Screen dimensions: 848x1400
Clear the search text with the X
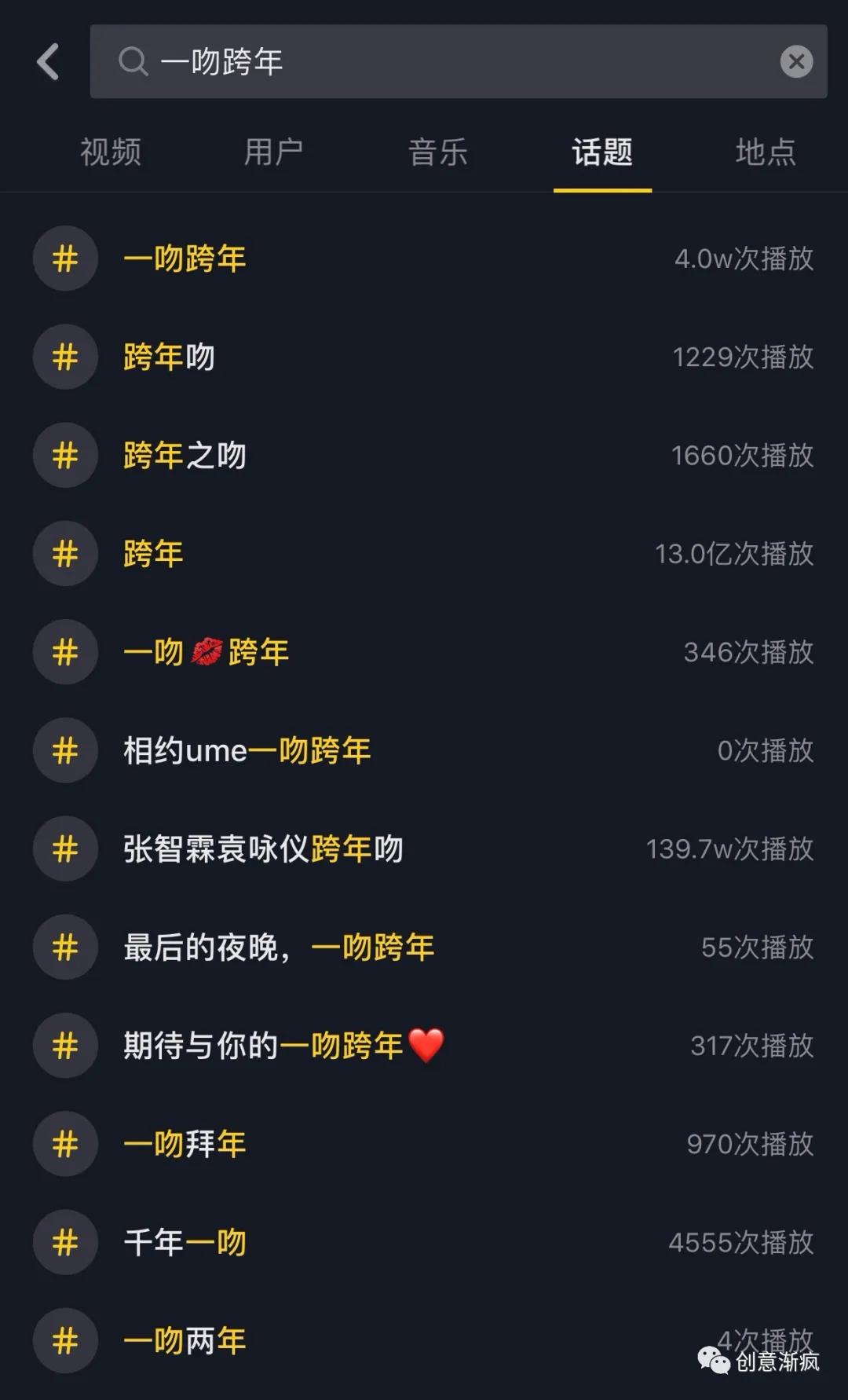pos(795,61)
